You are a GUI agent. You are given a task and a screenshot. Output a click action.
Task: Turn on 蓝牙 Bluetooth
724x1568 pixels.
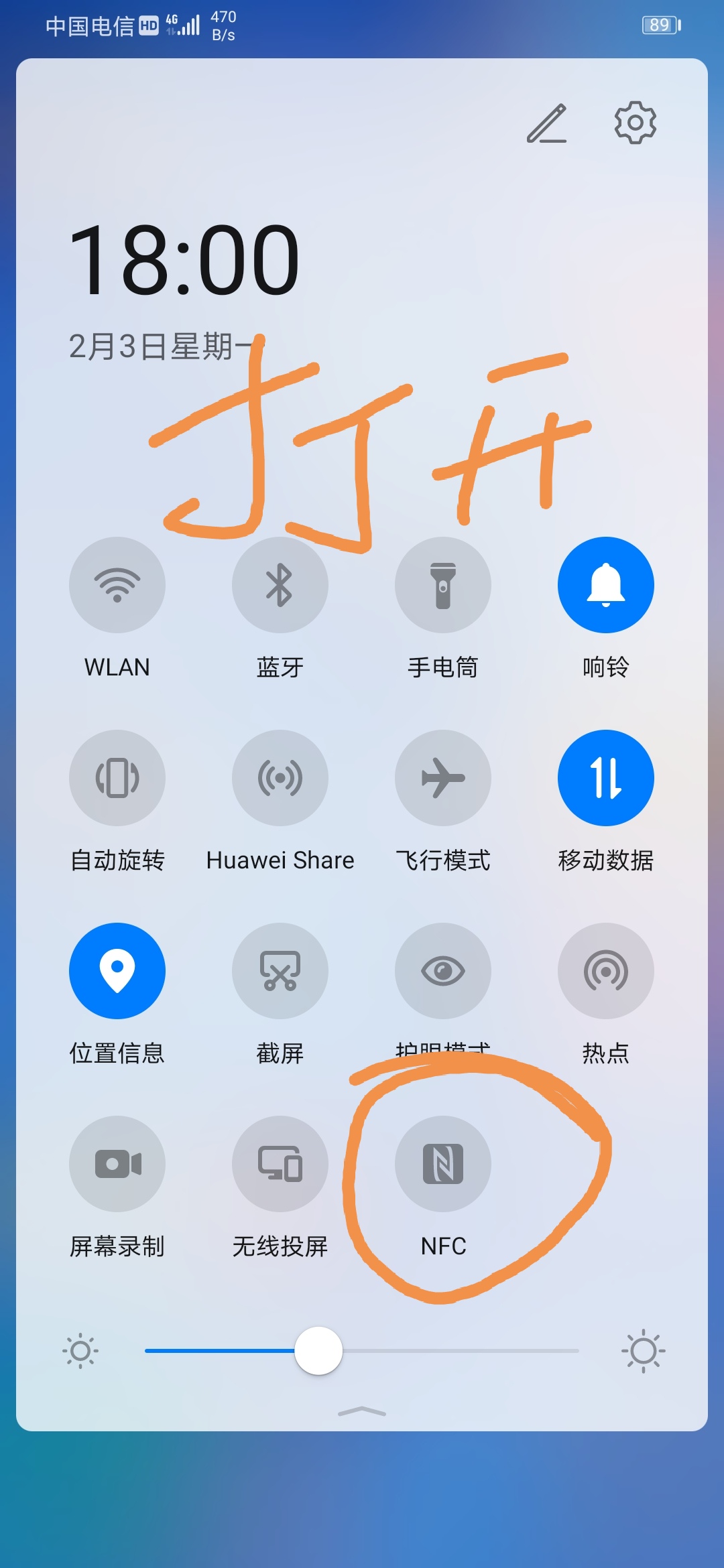pos(280,584)
